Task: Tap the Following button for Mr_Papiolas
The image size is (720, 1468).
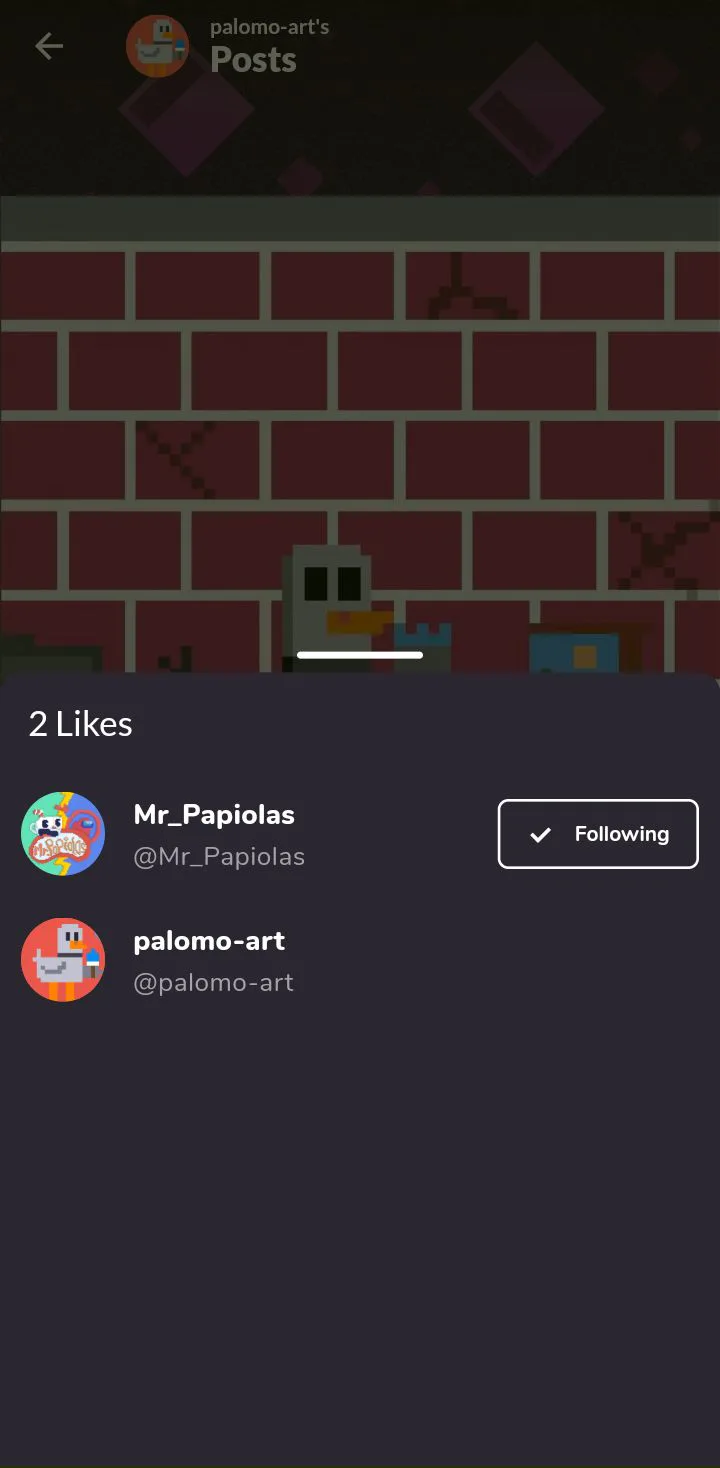Action: 597,834
